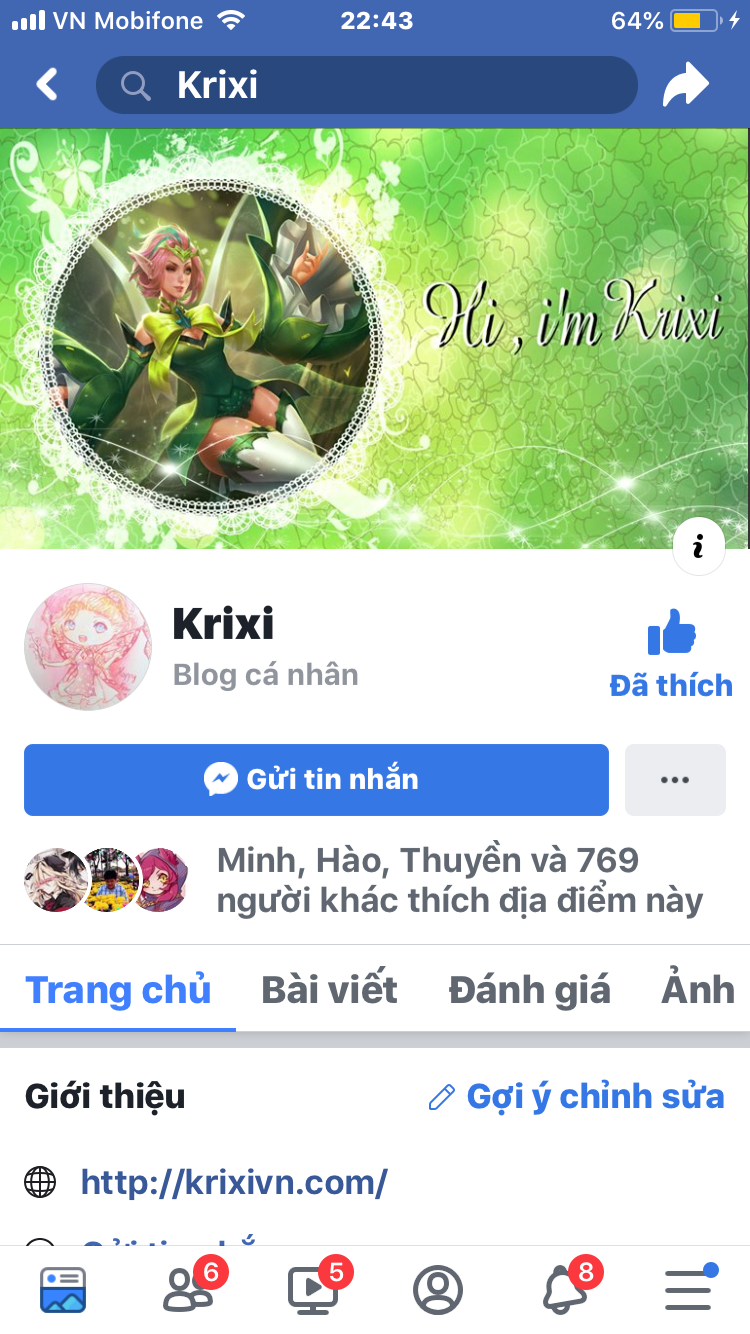Share this page with the arrow icon

click(x=685, y=85)
